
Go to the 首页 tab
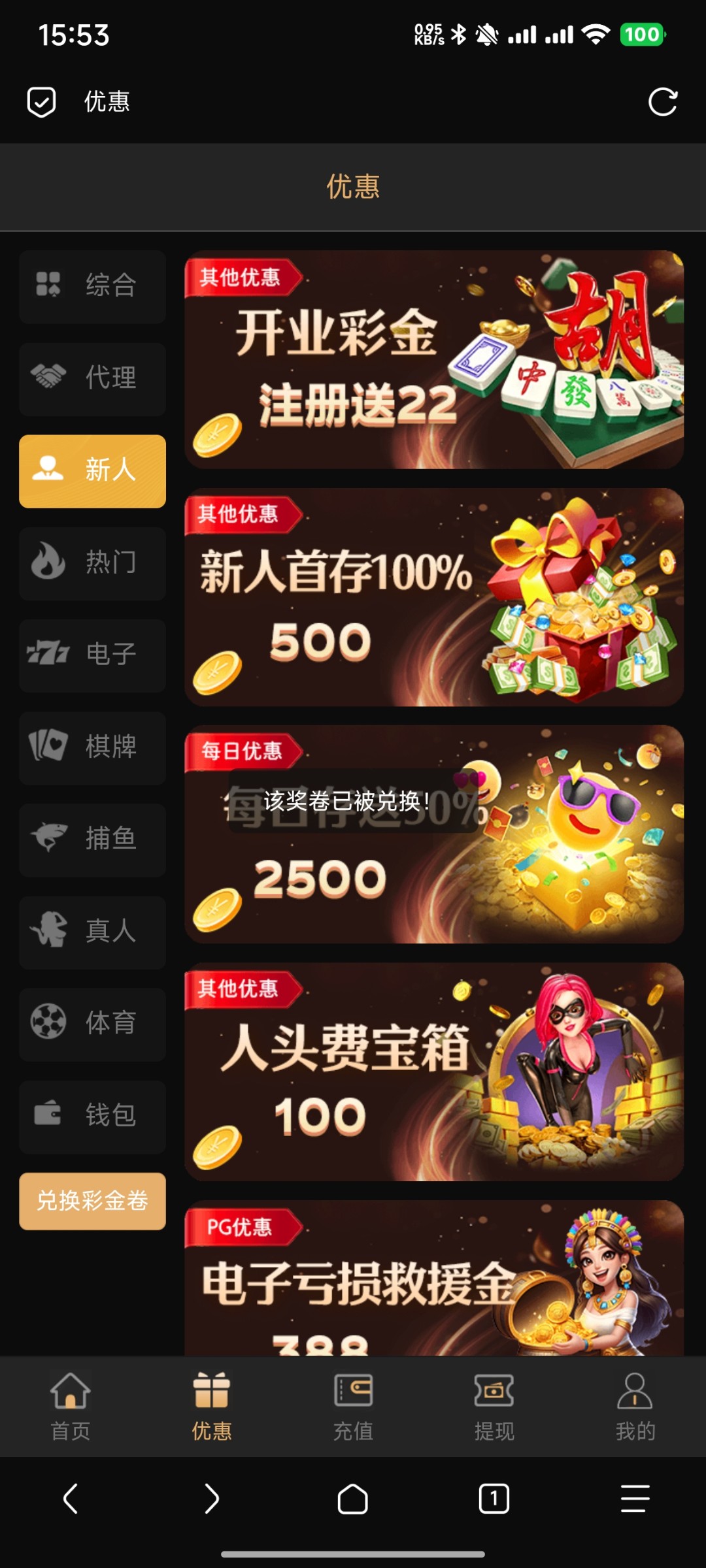(x=71, y=1405)
